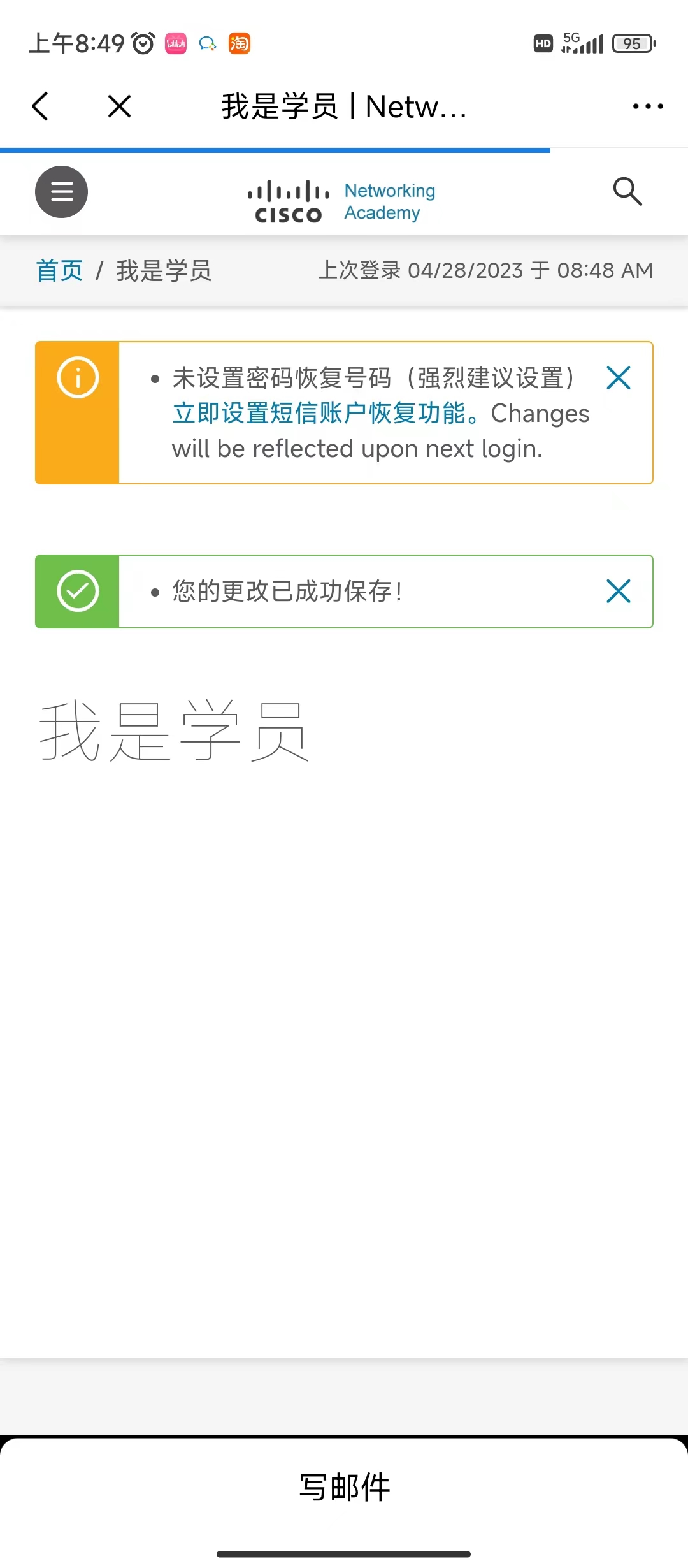This screenshot has width=688, height=1568.
Task: Tap the 写邮件 button
Action: [x=344, y=1487]
